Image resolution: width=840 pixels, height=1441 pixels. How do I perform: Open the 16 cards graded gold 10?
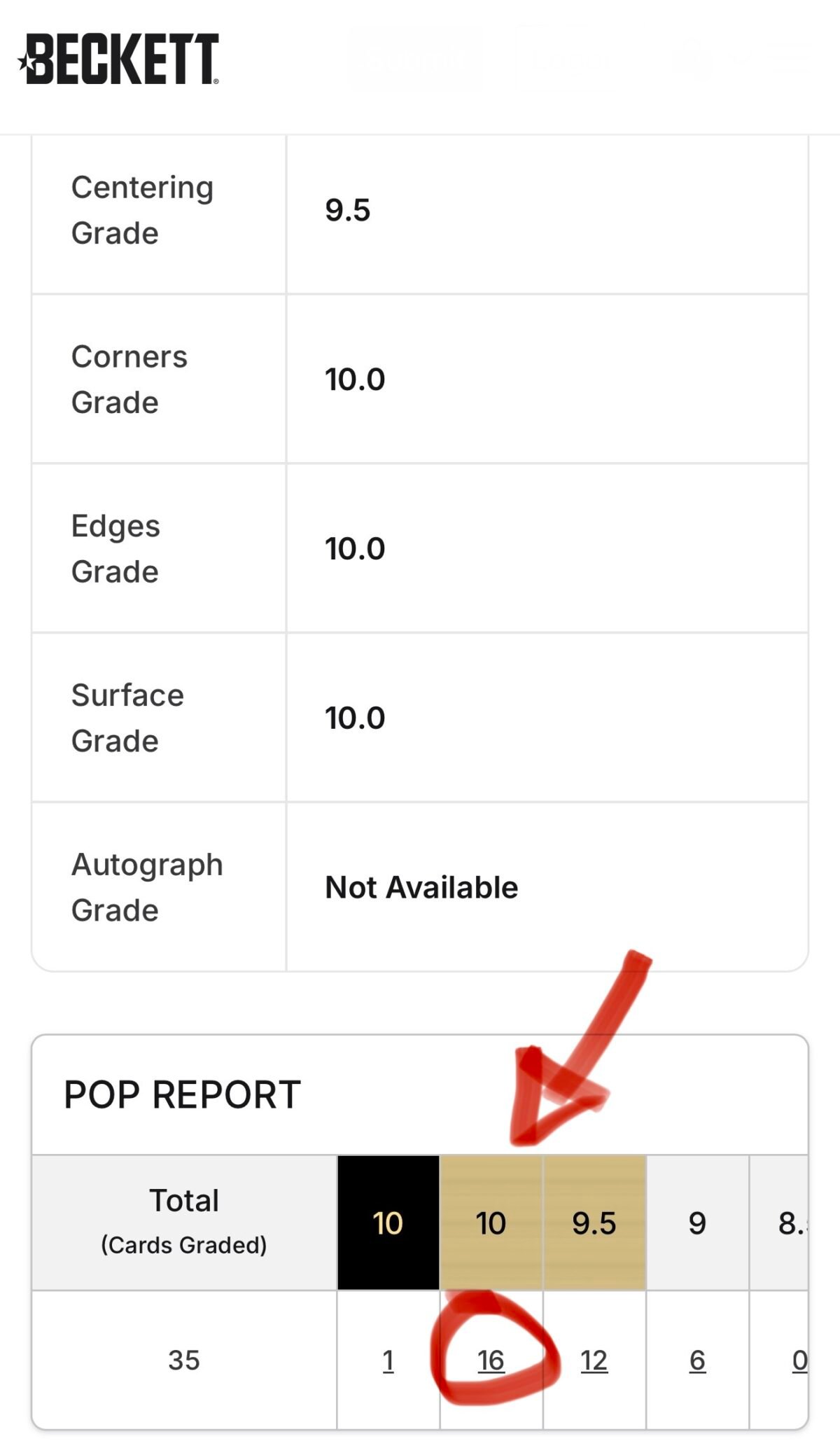tap(491, 1360)
